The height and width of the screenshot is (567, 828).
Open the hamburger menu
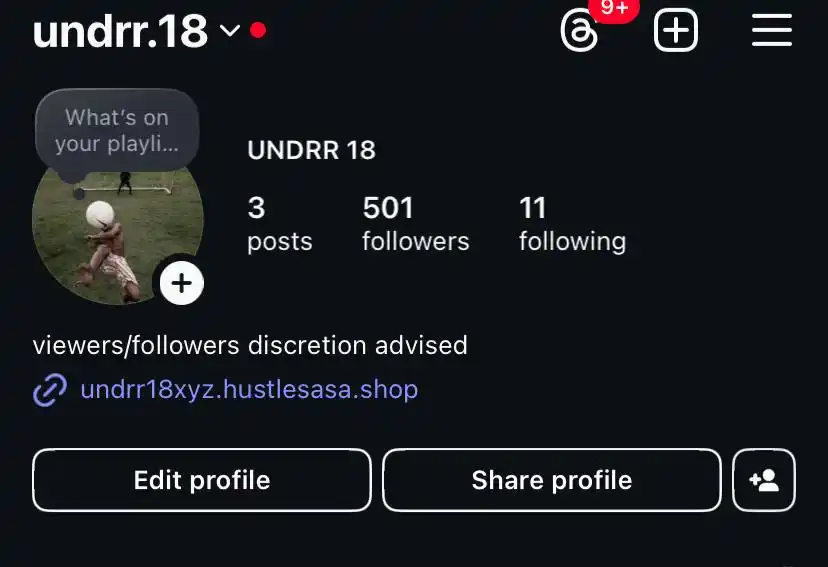[771, 31]
